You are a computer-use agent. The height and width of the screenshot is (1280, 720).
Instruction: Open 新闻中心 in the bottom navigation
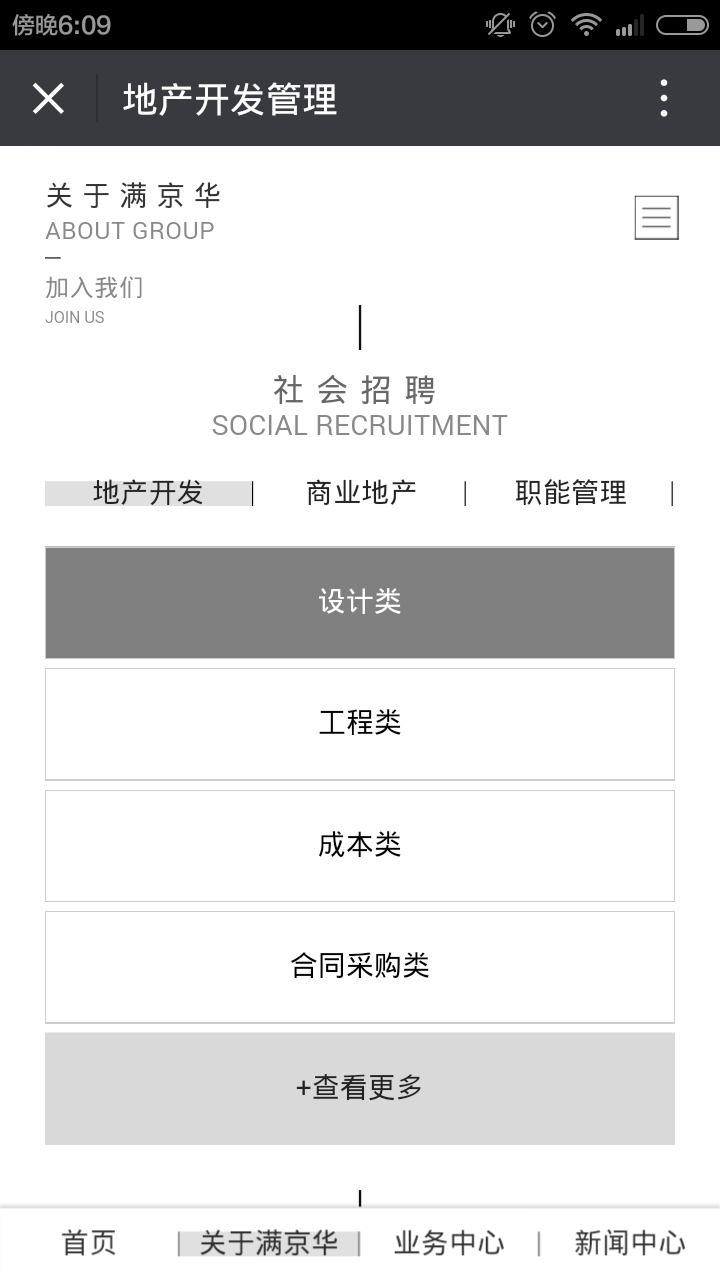[x=628, y=1242]
